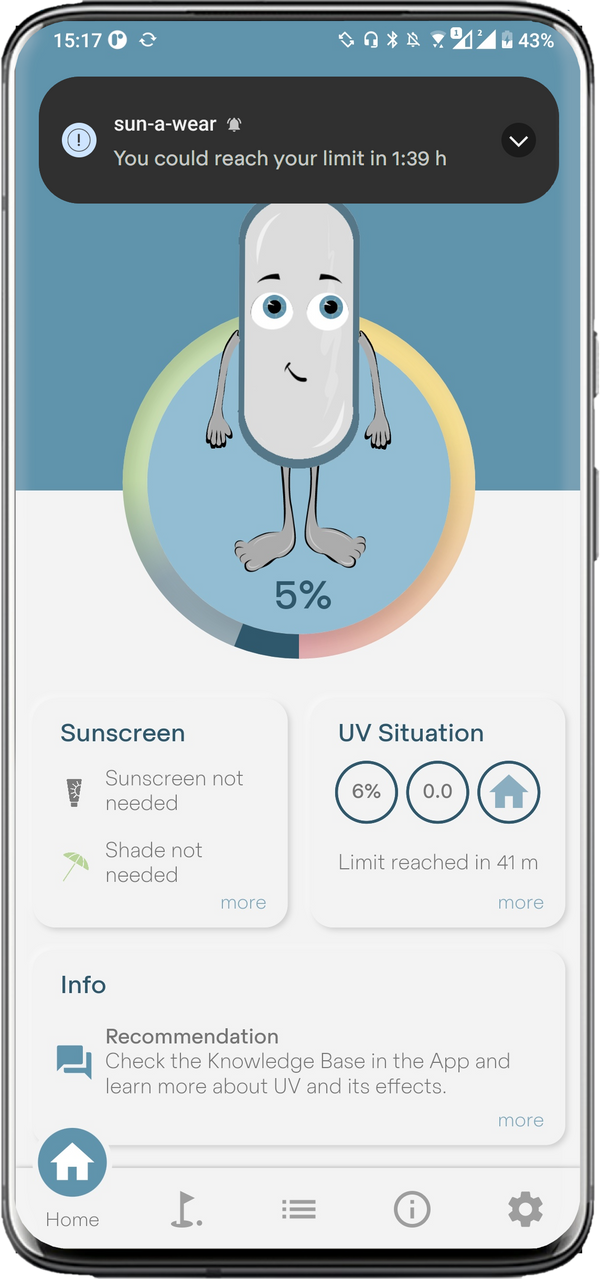Tap the 6% circle in UV Situation
Image resolution: width=600 pixels, height=1279 pixels.
tap(366, 792)
